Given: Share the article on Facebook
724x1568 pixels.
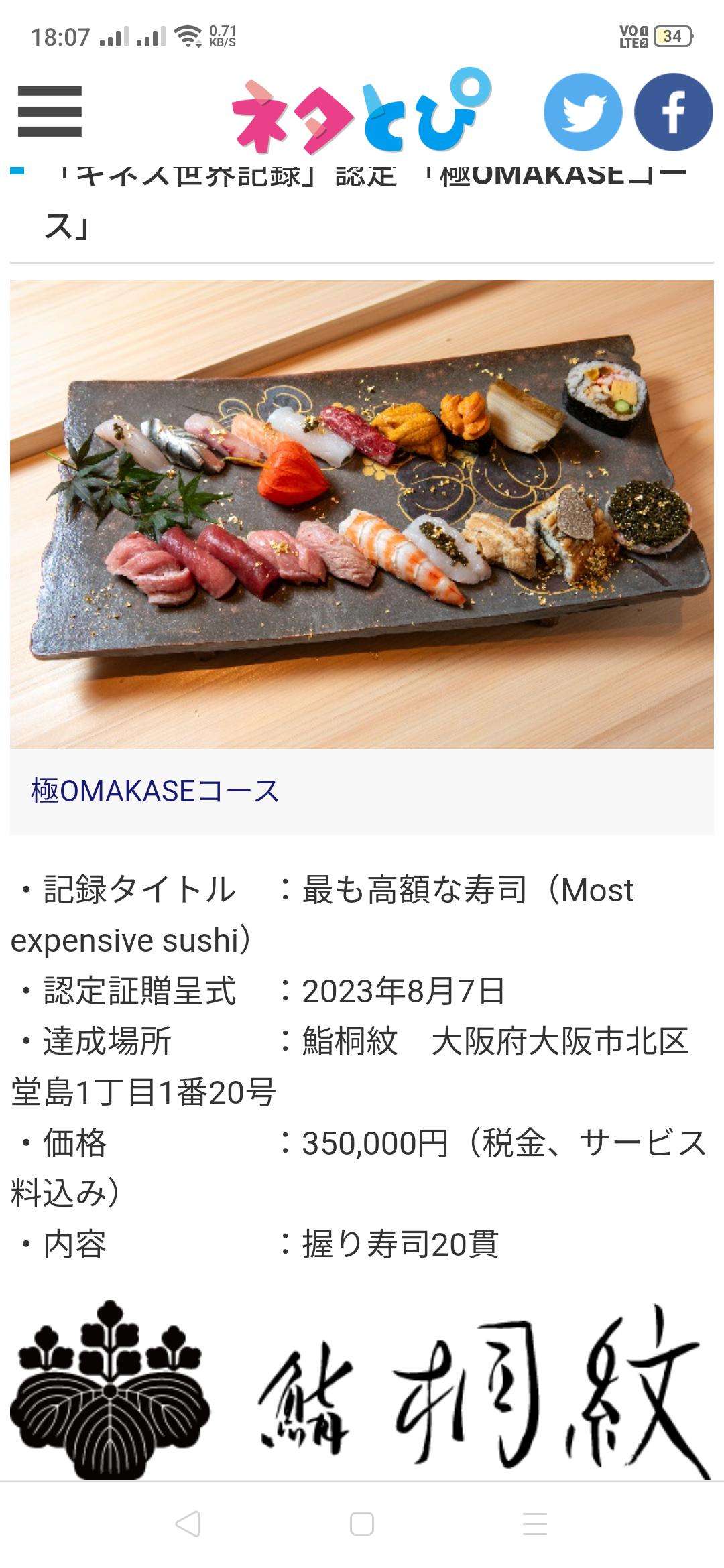Looking at the screenshot, I should tap(673, 112).
